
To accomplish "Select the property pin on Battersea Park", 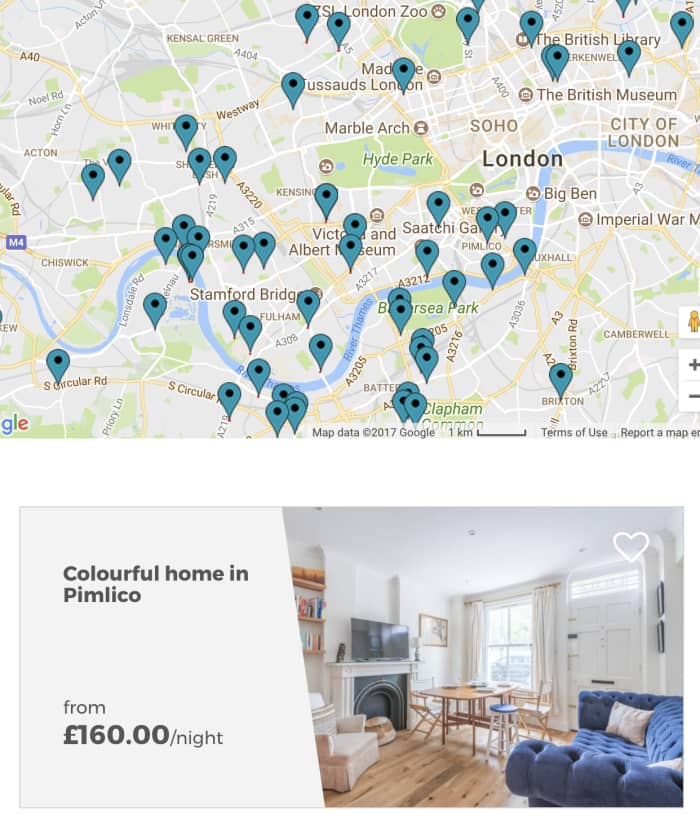I will tap(454, 285).
